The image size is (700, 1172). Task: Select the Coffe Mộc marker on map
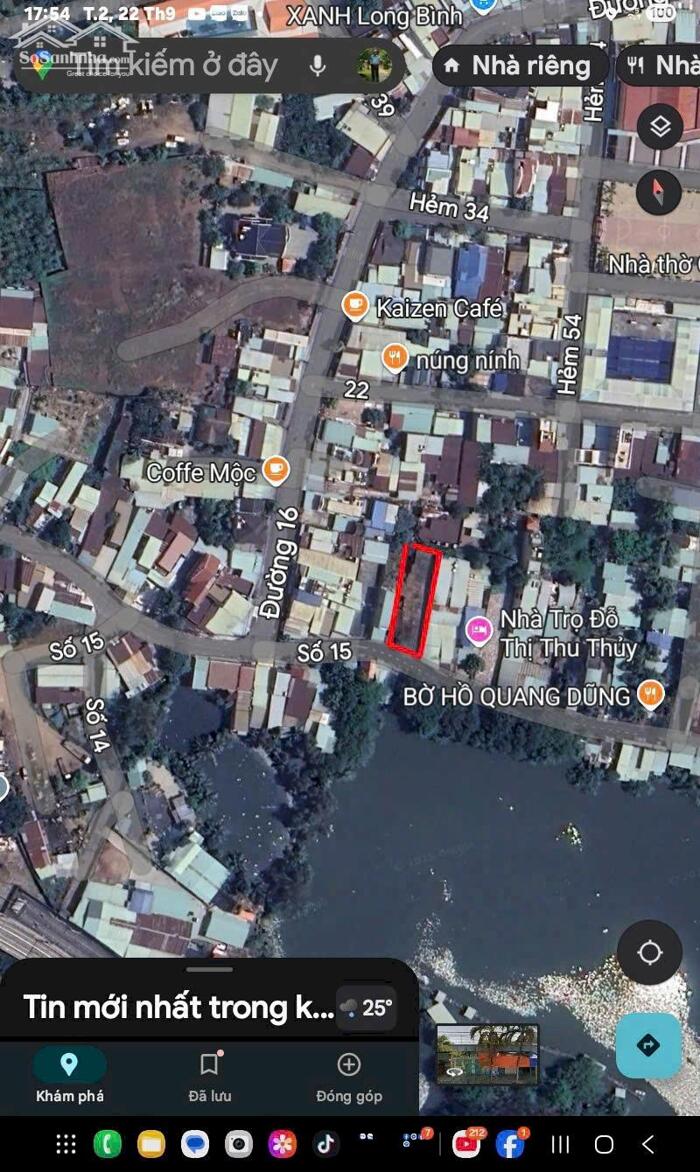click(275, 469)
